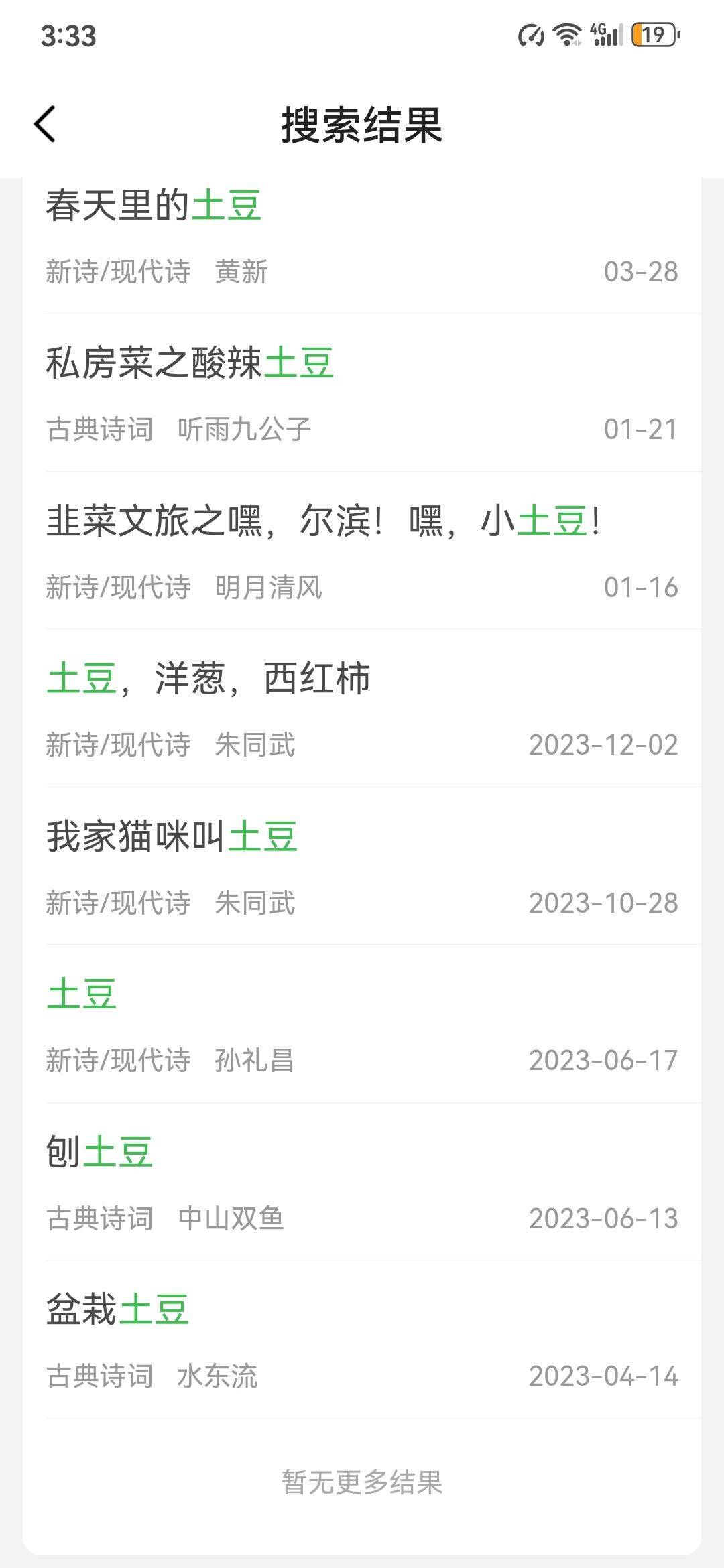Open 刨土豆 by 中山双鱼
Screen dimensions: 724x1568
[x=362, y=1182]
